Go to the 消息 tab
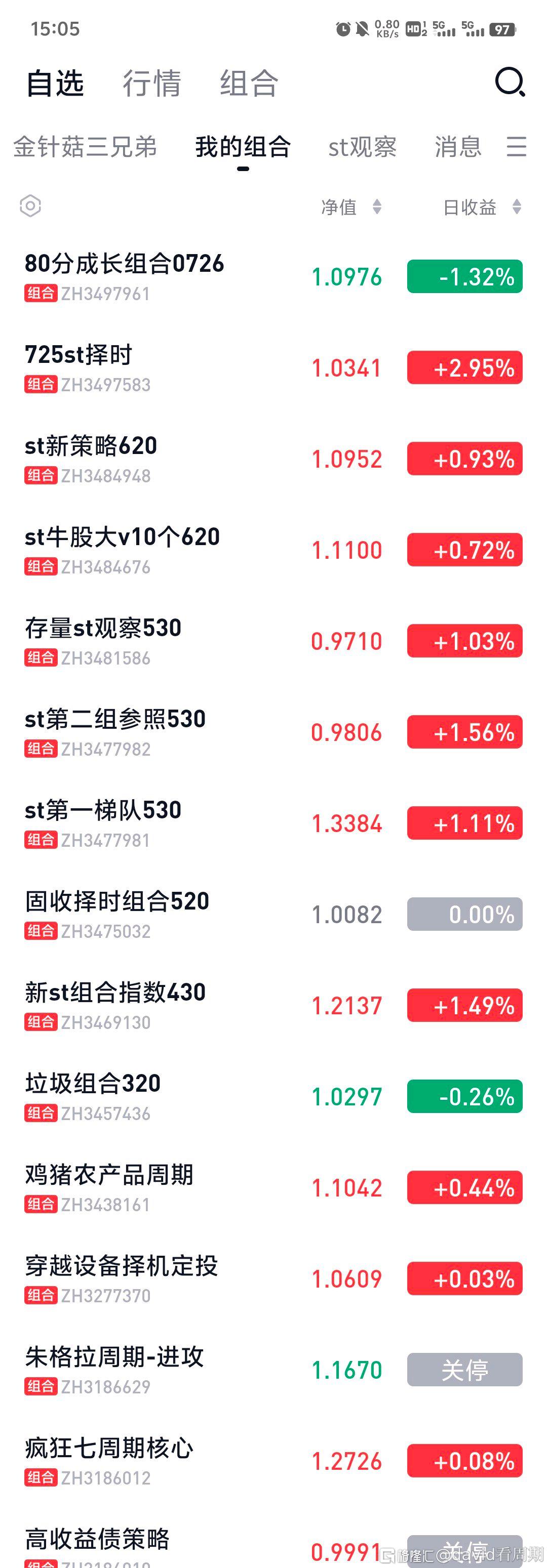 (458, 147)
